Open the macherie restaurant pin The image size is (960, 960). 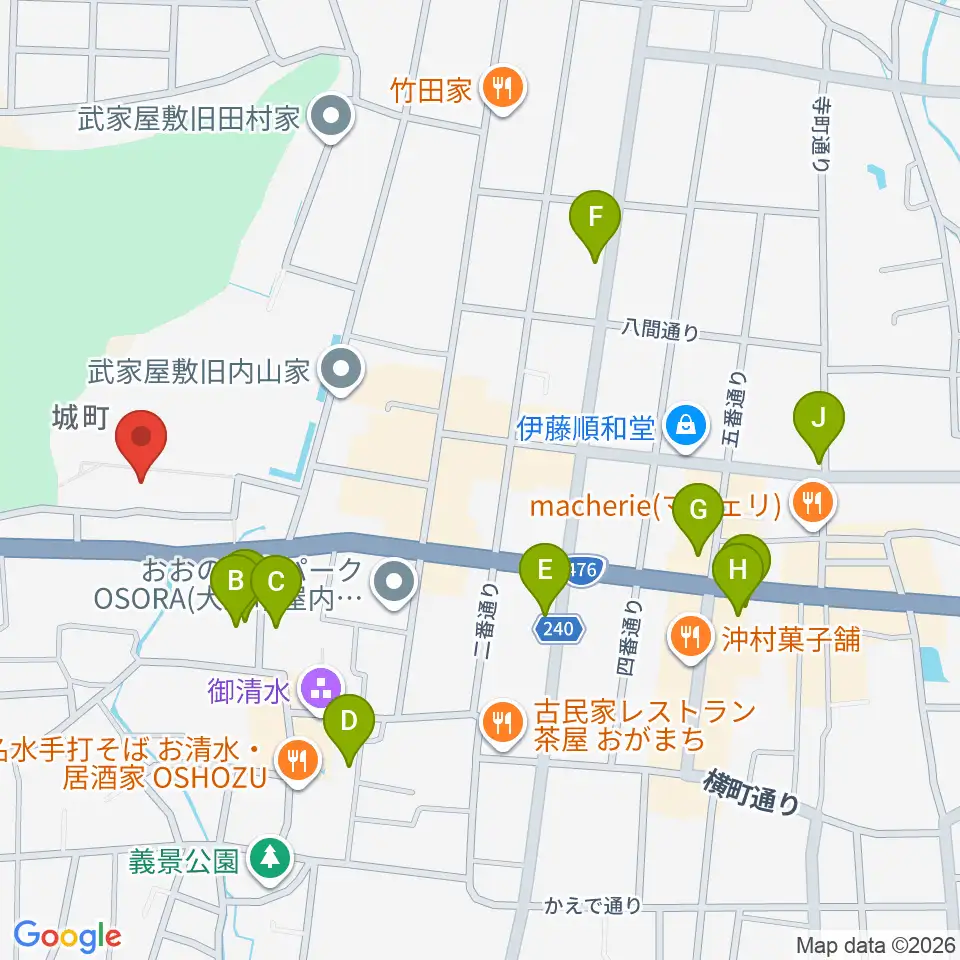point(812,504)
